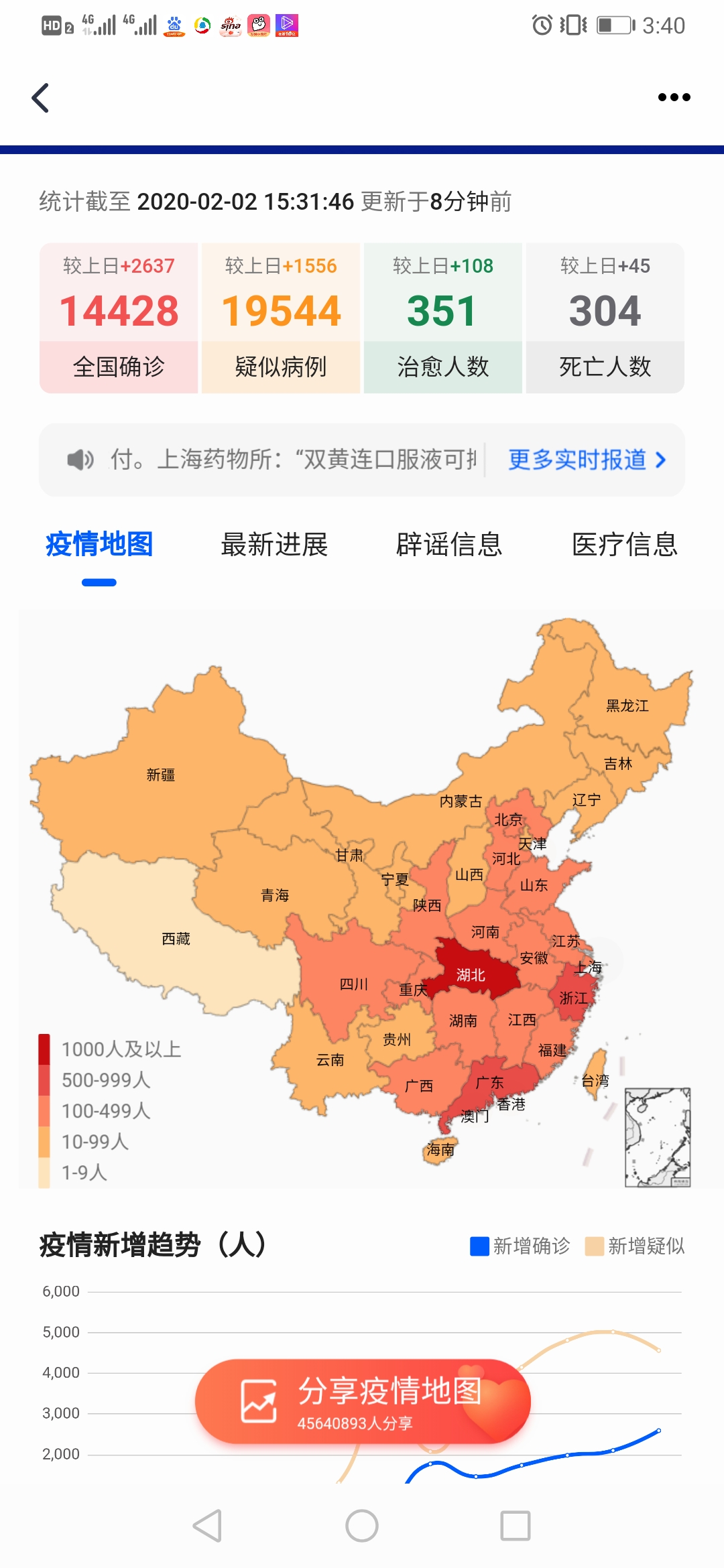
Task: Switch to the 医疗信息 tab
Action: [x=624, y=544]
